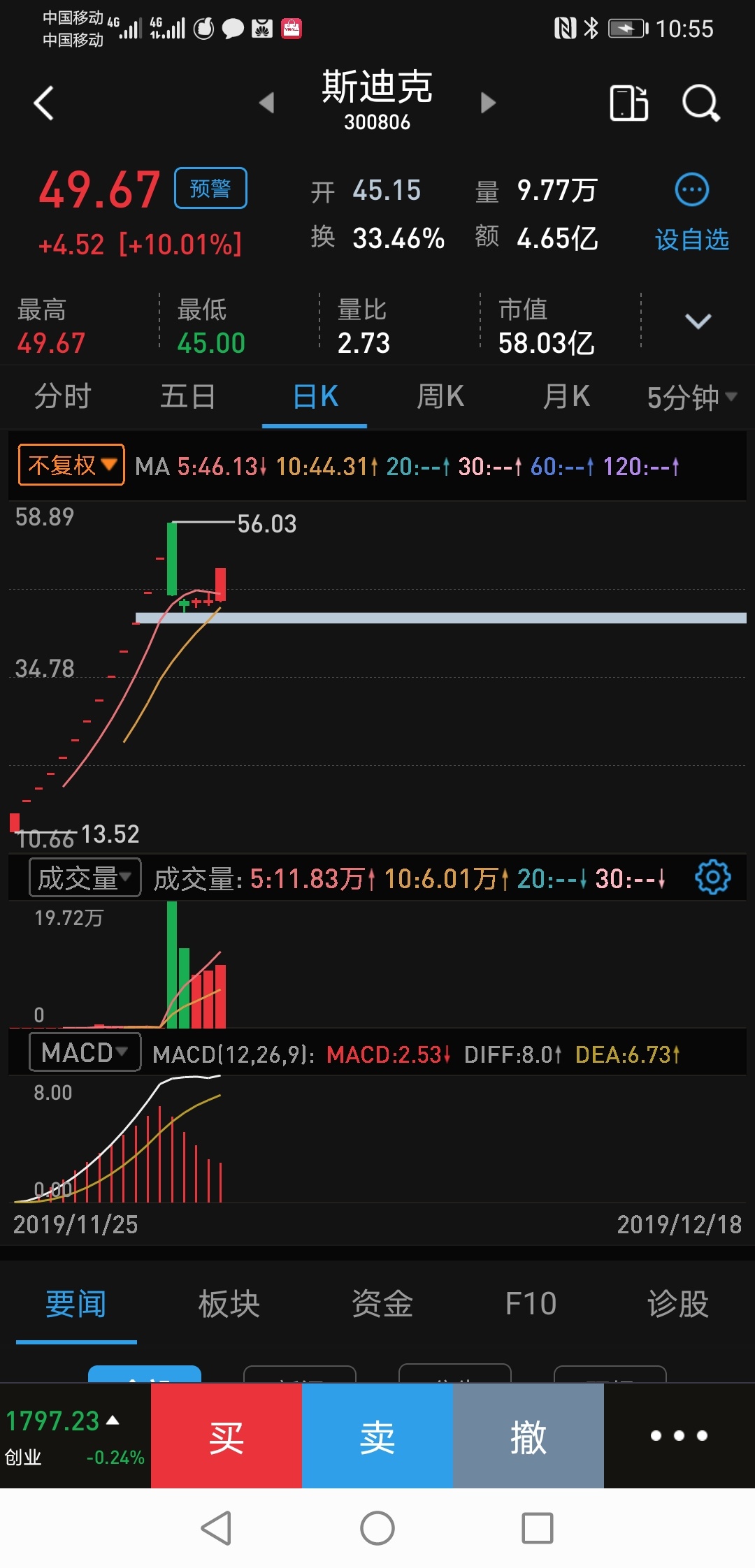Add stock to favorites via 设自选
Viewport: 755px width, 1568px height.
691,240
